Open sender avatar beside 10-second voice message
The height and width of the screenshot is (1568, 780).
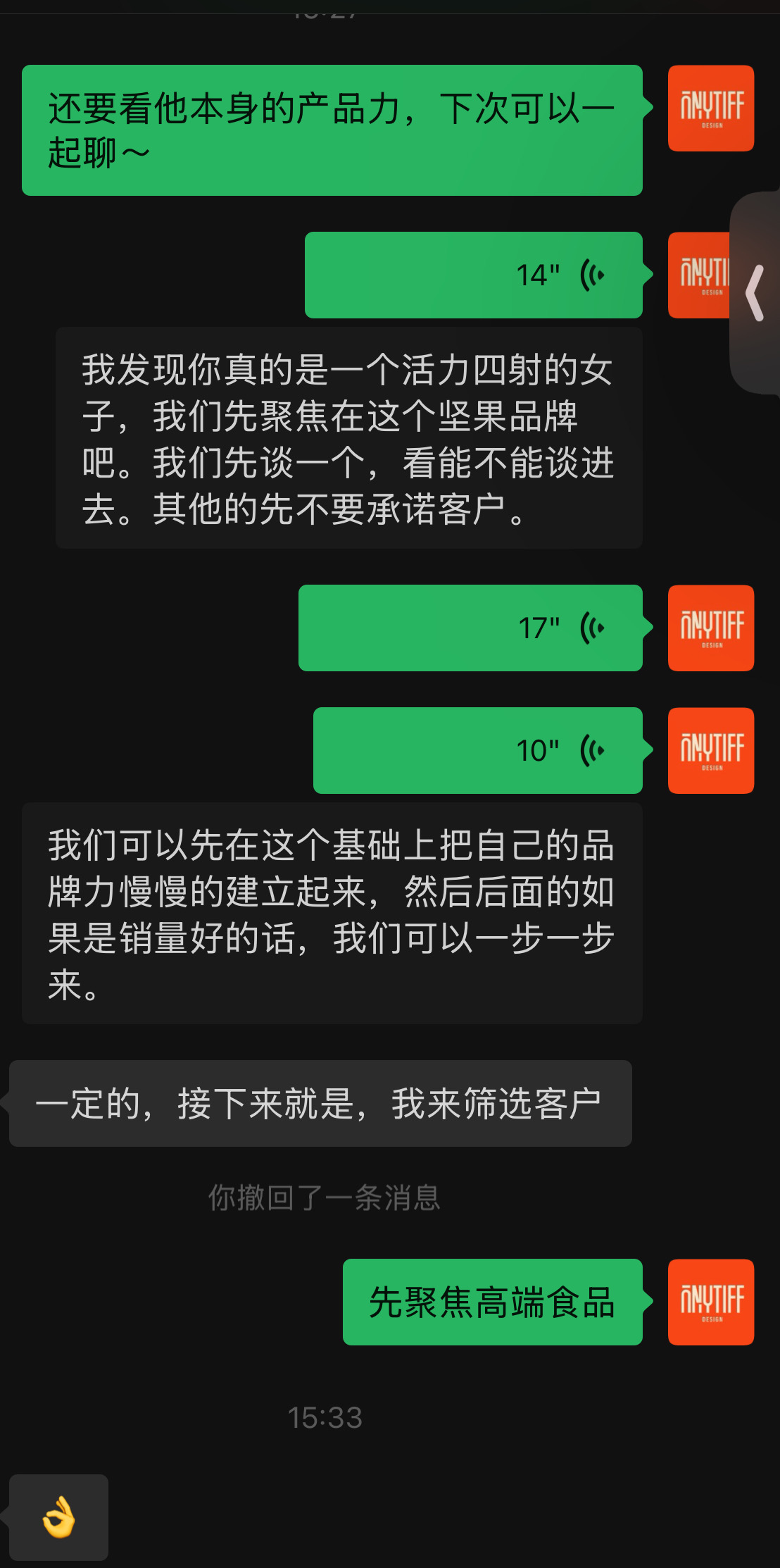711,750
